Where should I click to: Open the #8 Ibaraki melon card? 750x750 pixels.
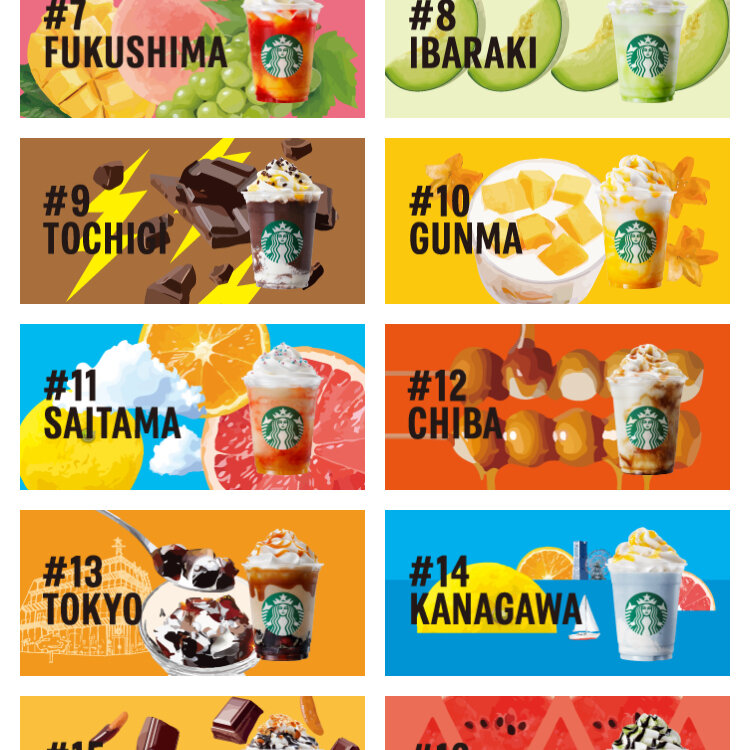(x=557, y=58)
